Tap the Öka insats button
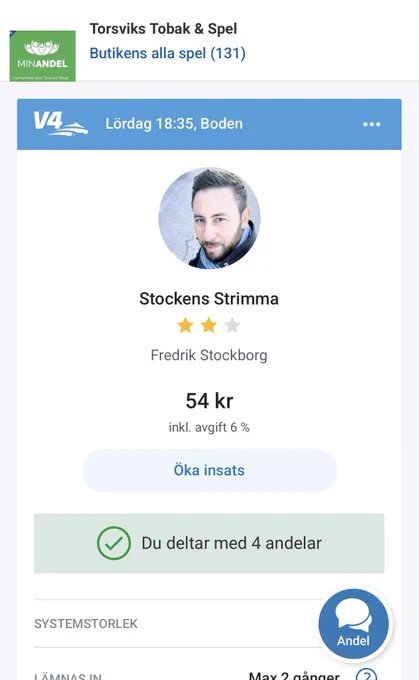The width and height of the screenshot is (419, 680). coord(209,471)
